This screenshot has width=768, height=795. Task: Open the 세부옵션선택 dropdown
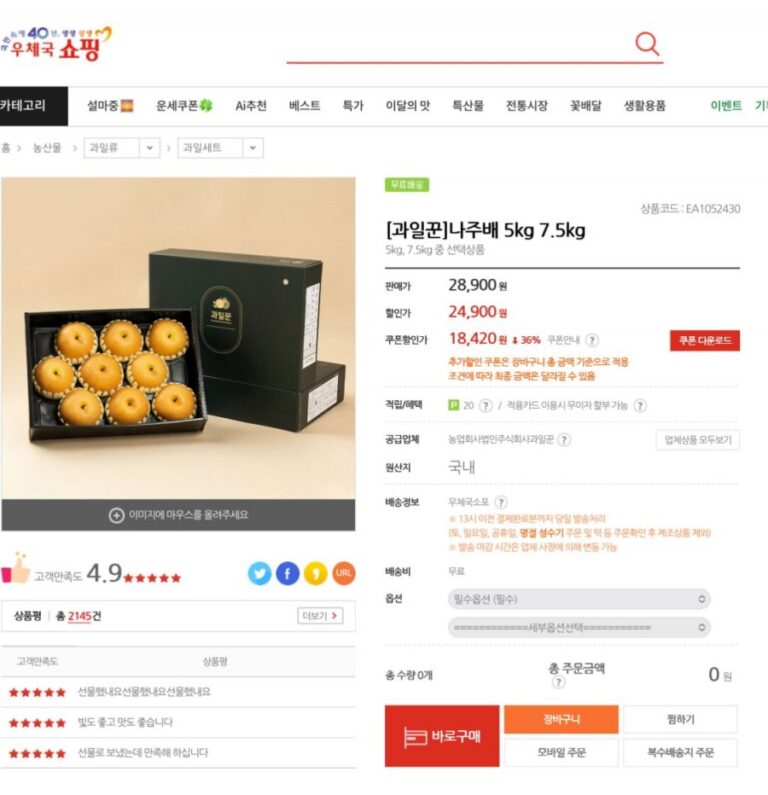578,628
